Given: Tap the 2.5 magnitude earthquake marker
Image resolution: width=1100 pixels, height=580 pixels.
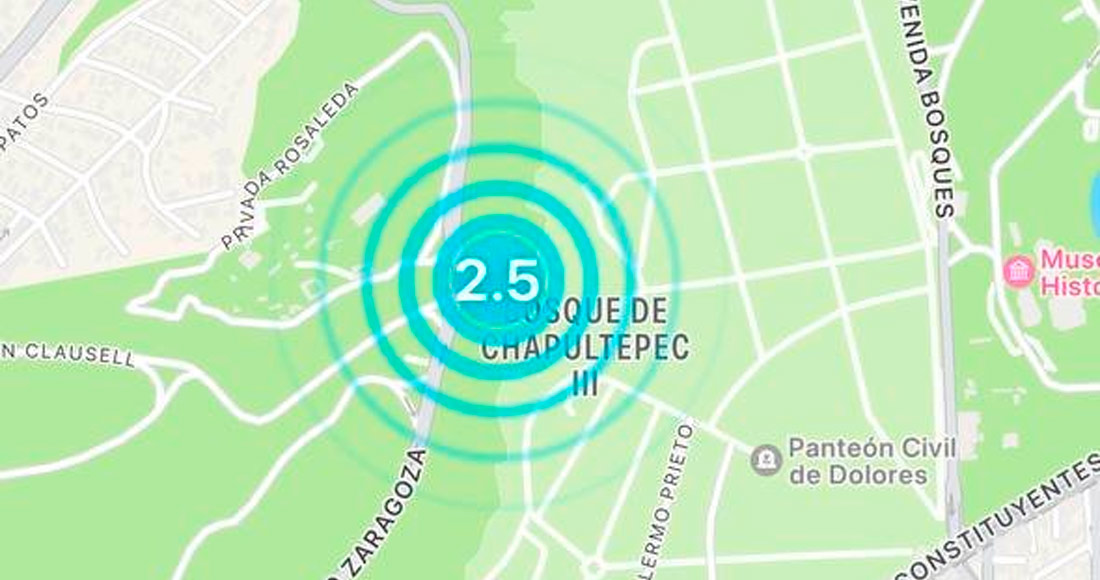Looking at the screenshot, I should tap(497, 281).
